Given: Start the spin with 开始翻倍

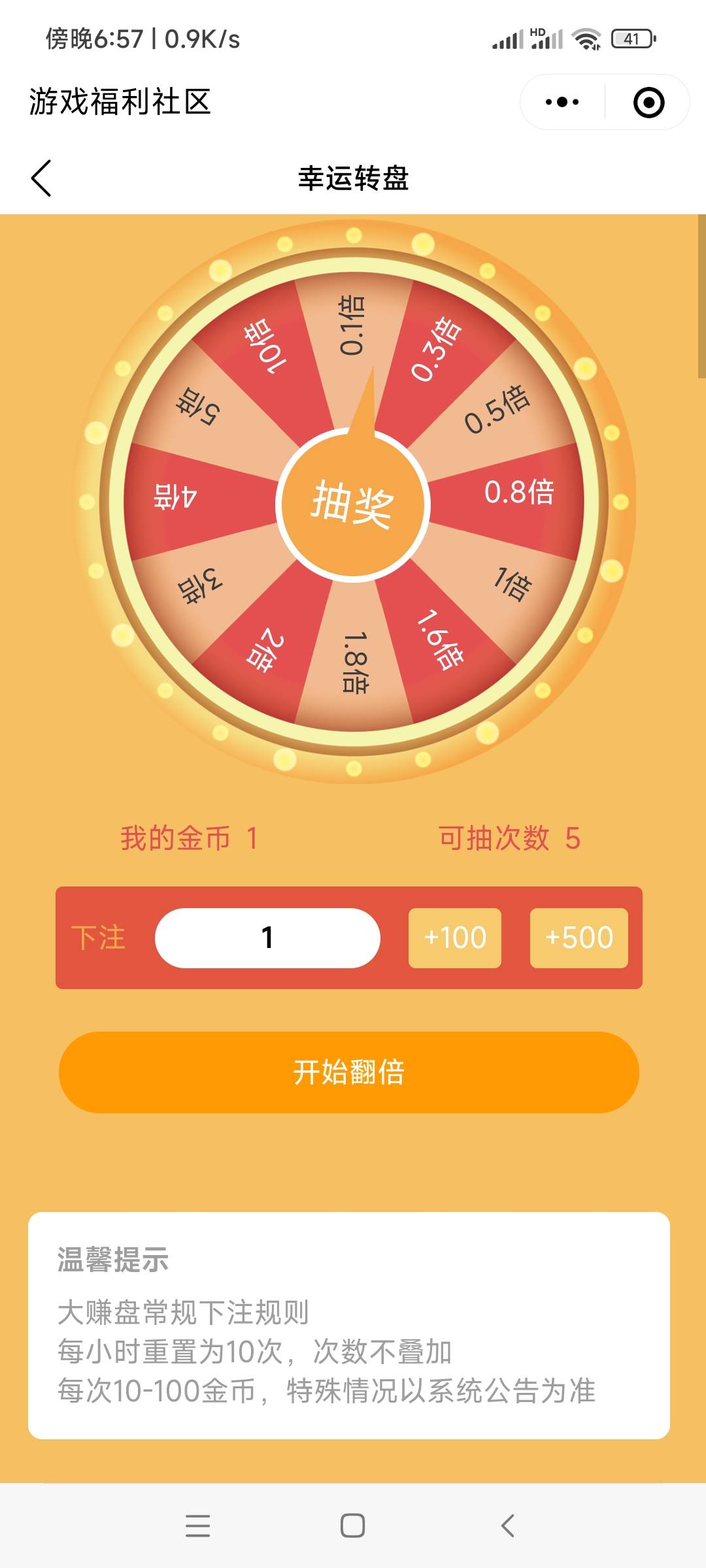Looking at the screenshot, I should pos(349,1072).
